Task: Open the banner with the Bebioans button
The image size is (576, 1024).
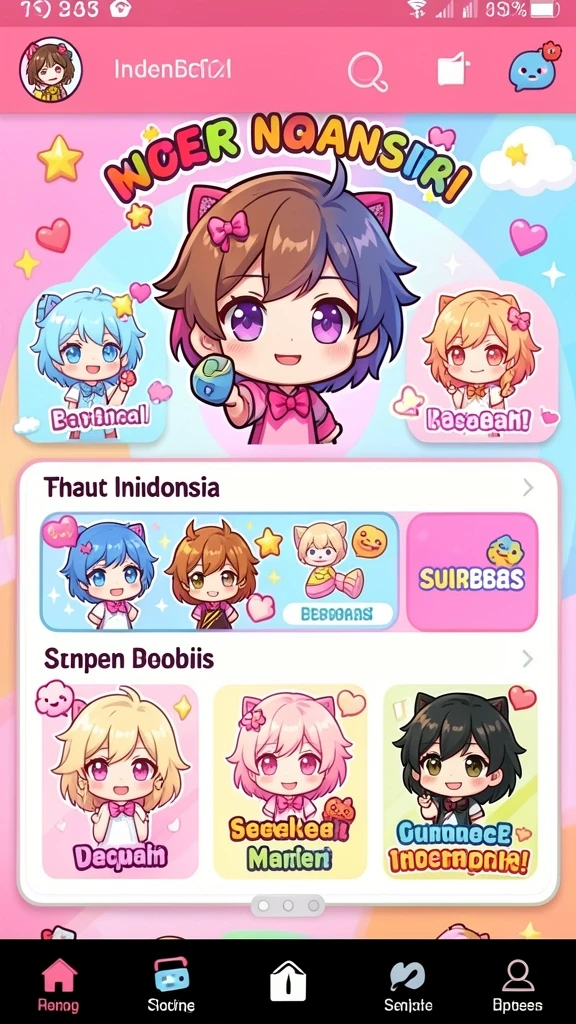Action: click(219, 571)
